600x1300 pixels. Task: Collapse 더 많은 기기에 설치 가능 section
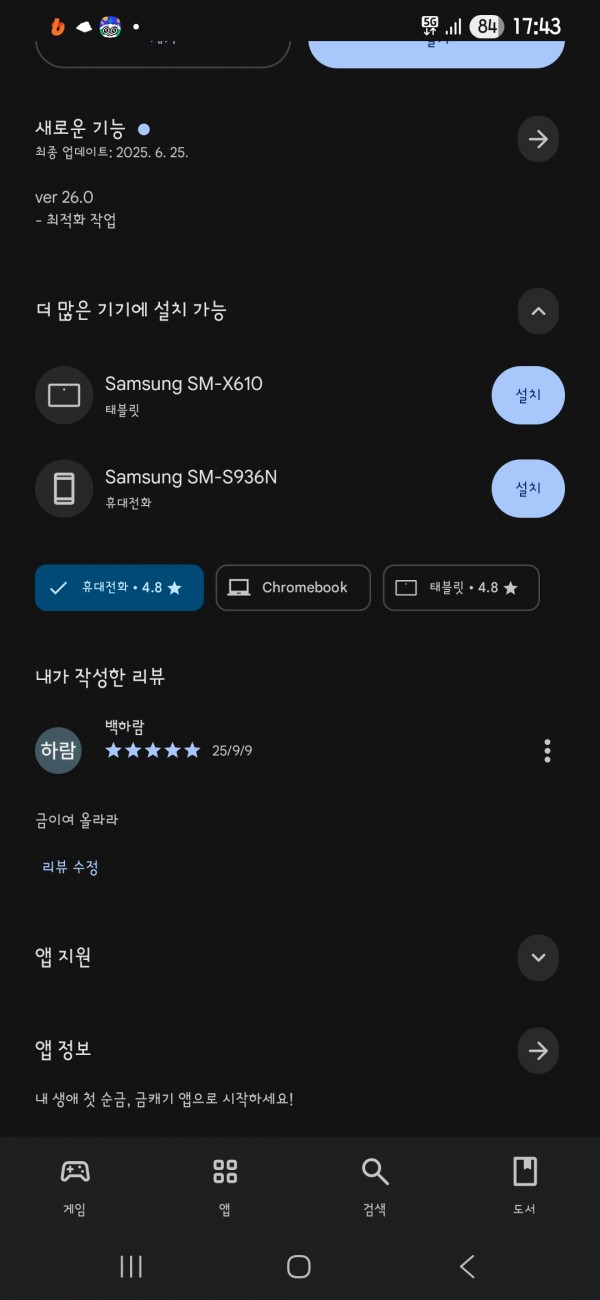tap(538, 311)
